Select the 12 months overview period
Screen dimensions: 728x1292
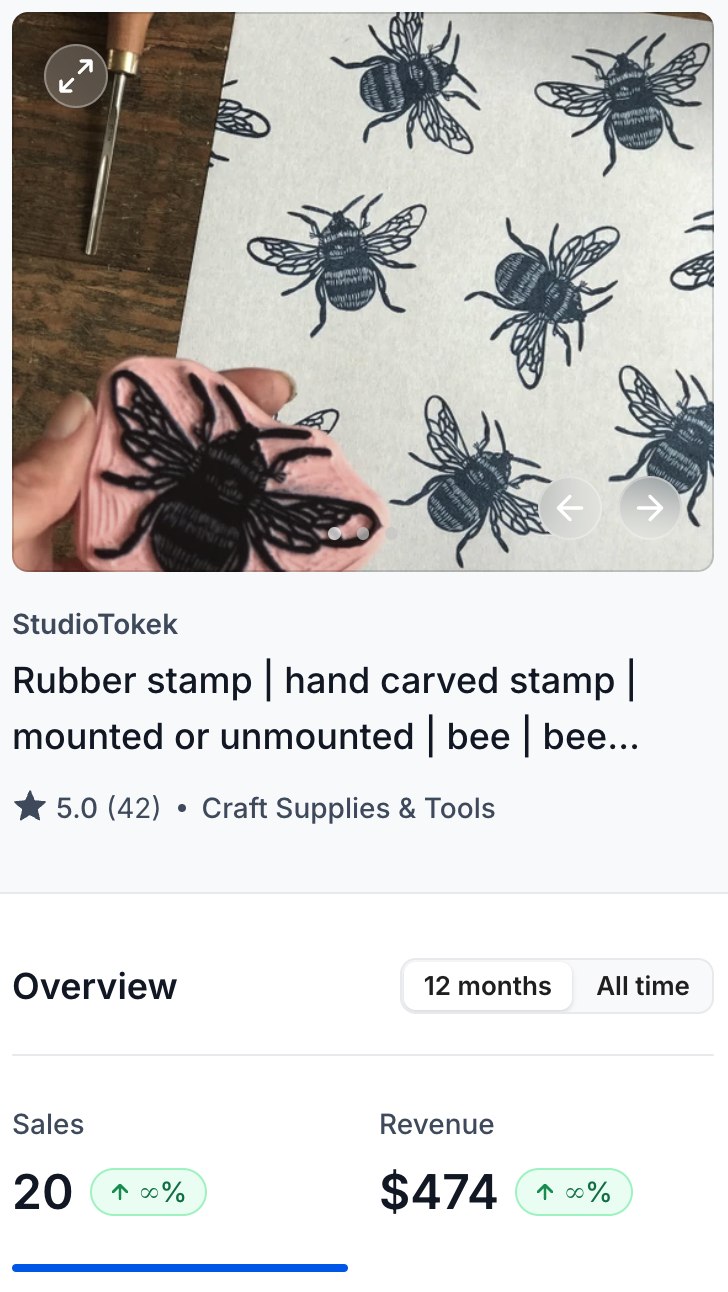coord(487,986)
